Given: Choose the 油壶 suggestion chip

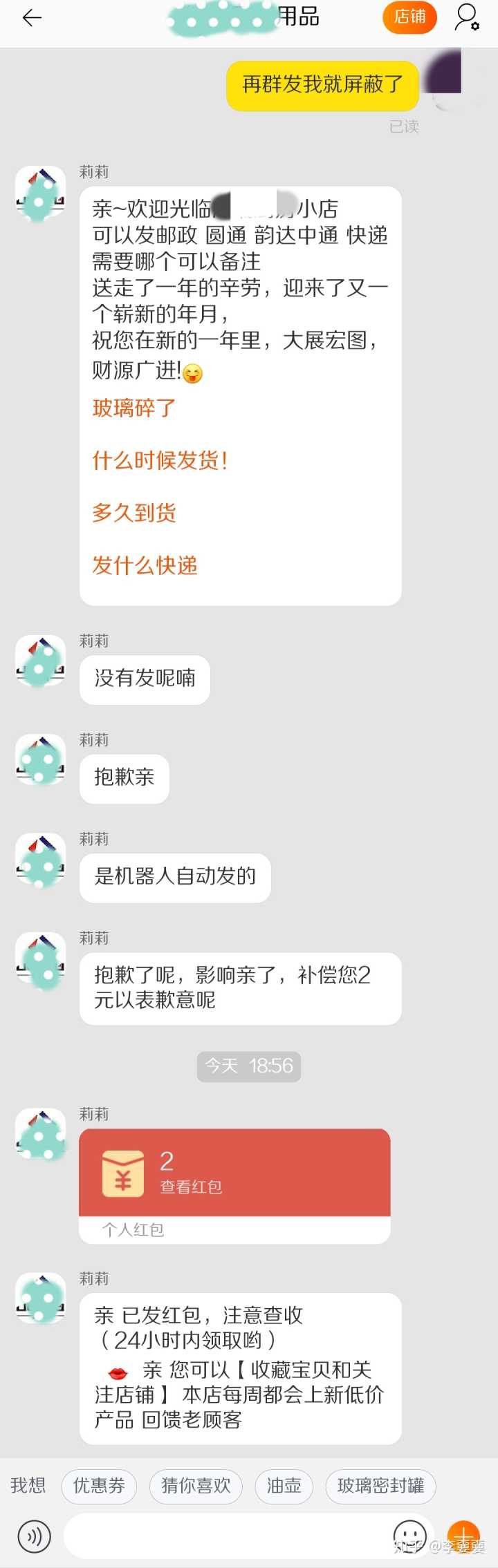Looking at the screenshot, I should (284, 1486).
